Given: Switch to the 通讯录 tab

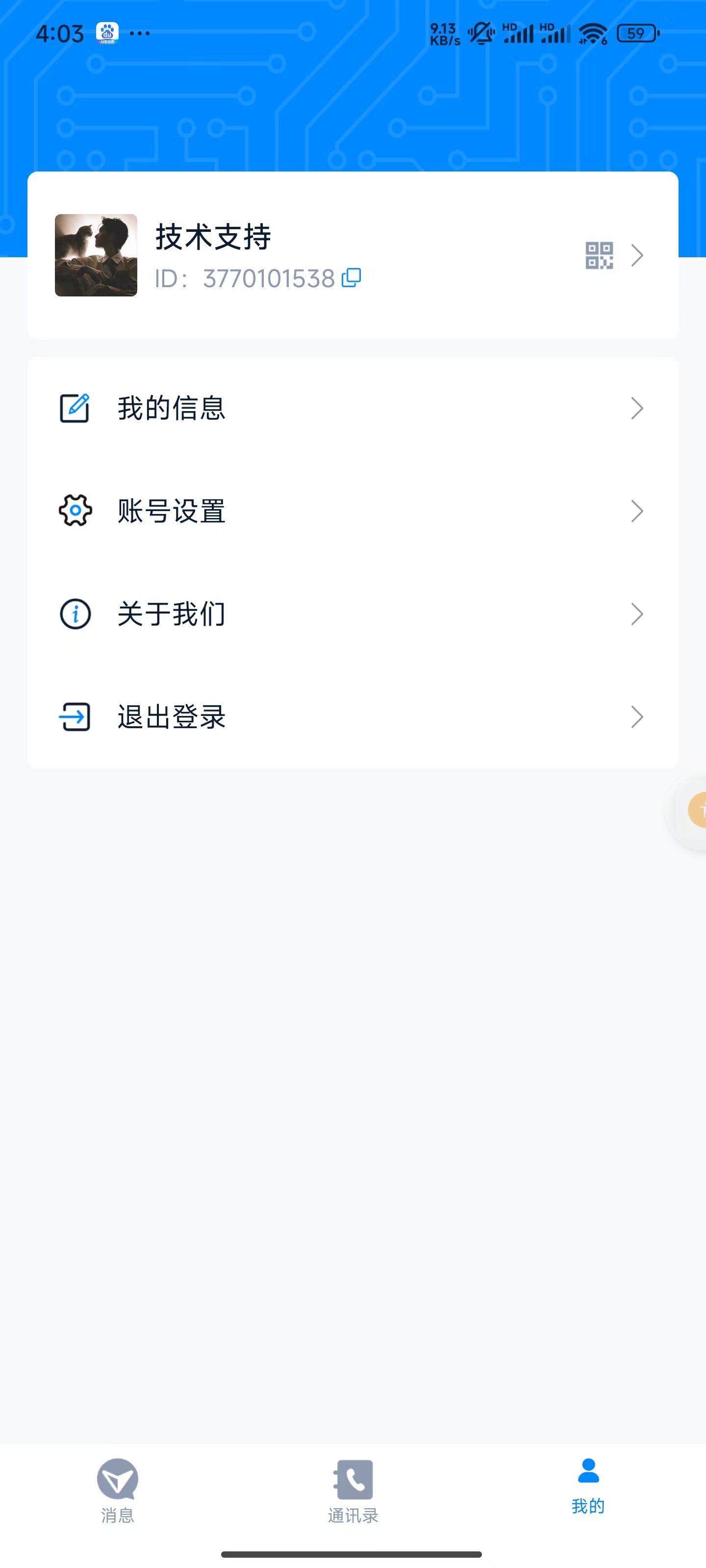Looking at the screenshot, I should (x=353, y=1497).
